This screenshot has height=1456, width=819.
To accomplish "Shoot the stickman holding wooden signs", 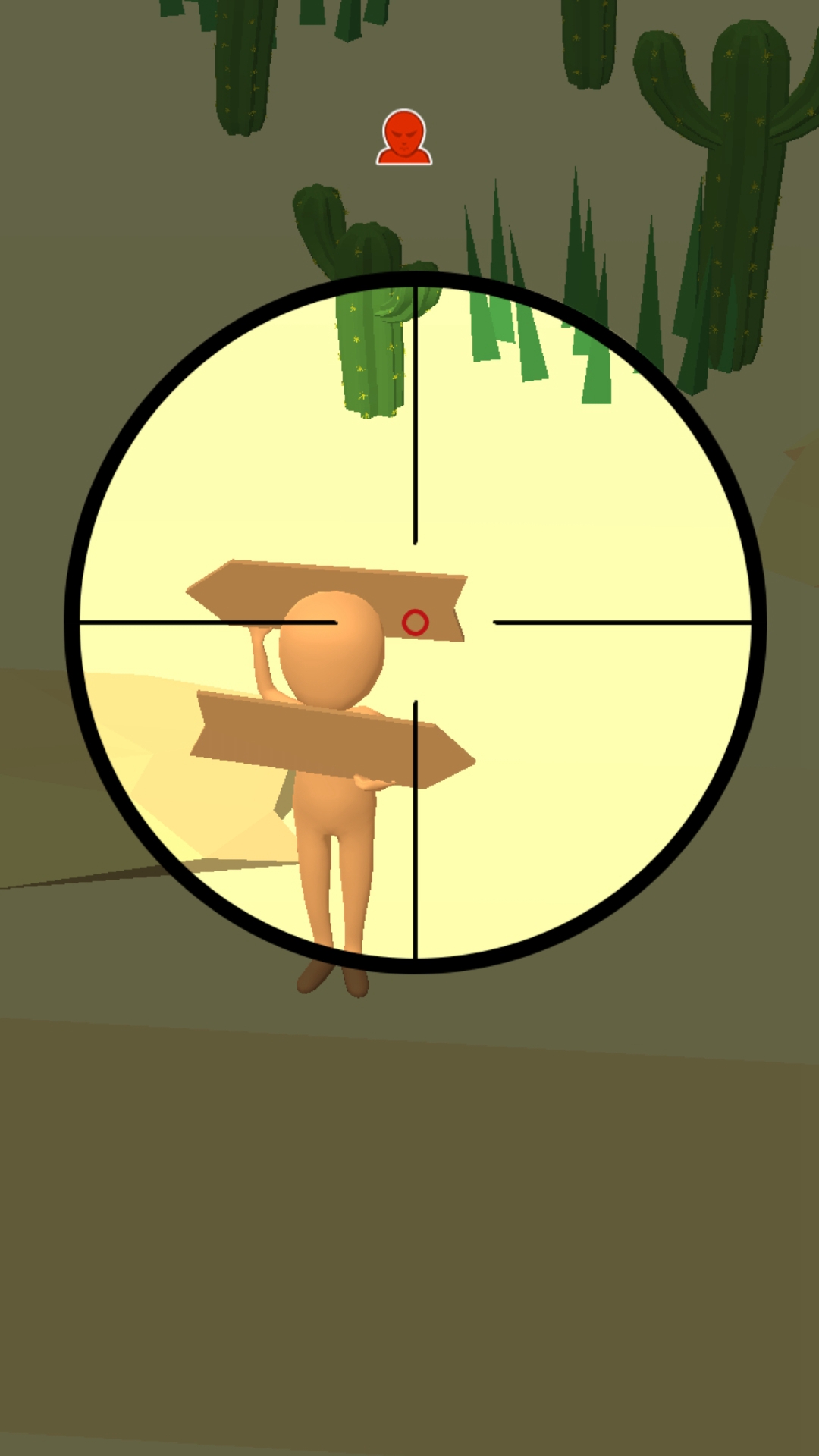I will 331,652.
